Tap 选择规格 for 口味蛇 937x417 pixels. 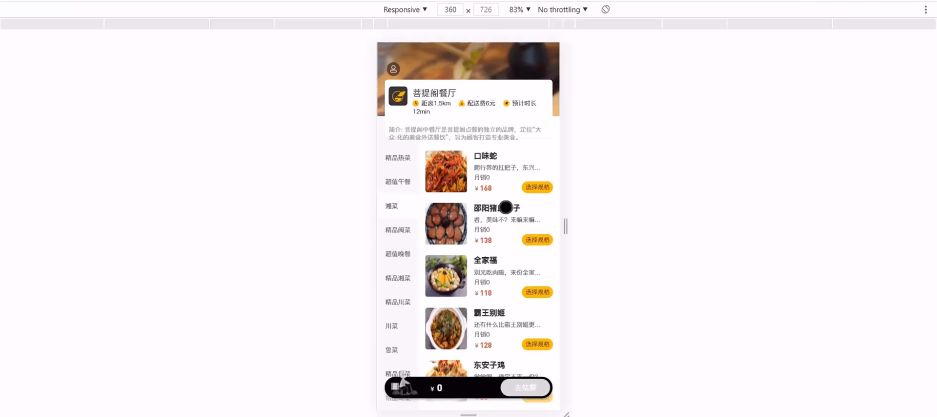pyautogui.click(x=537, y=188)
